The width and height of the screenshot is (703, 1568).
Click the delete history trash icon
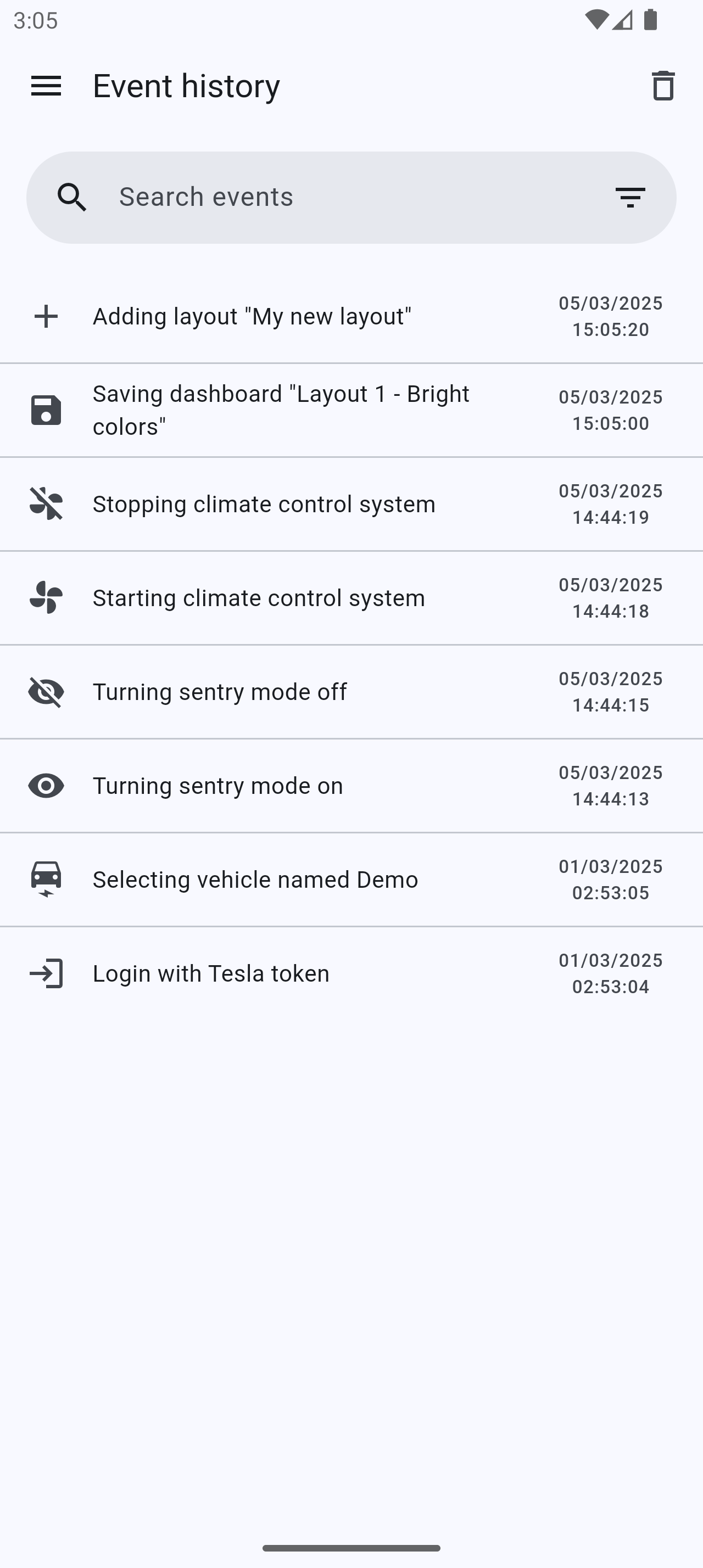tap(663, 85)
